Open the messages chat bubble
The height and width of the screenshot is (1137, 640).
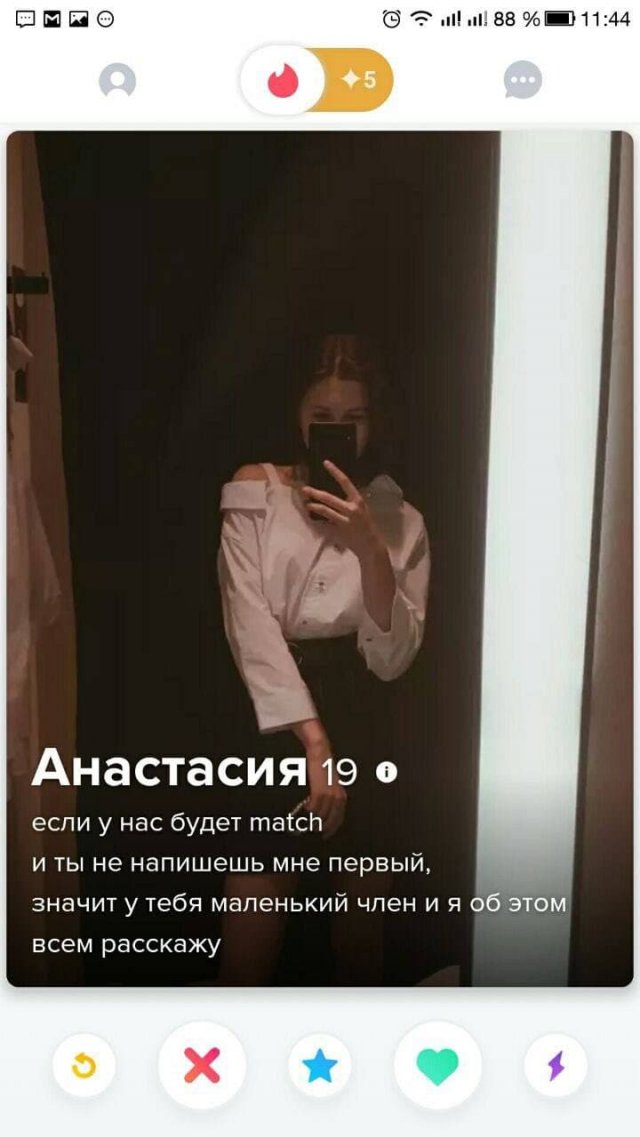coord(522,81)
